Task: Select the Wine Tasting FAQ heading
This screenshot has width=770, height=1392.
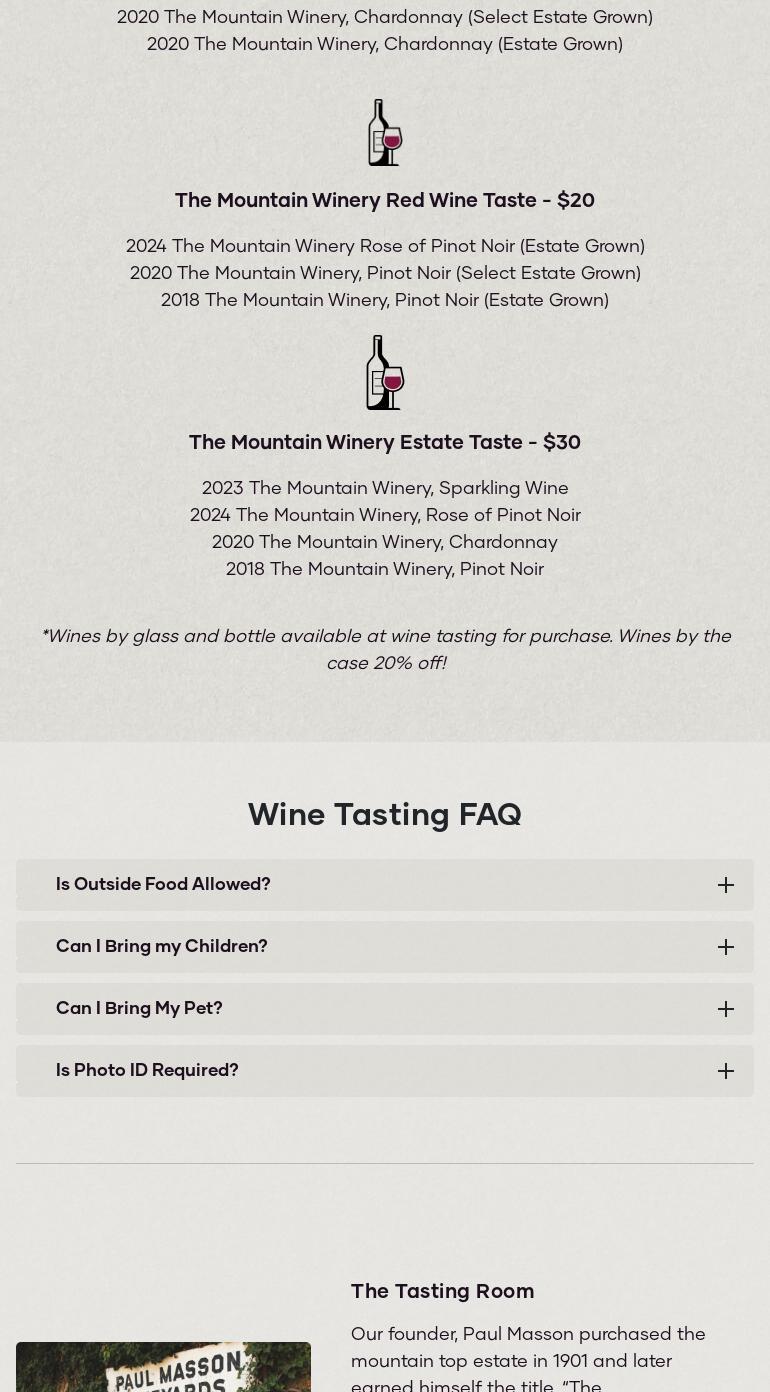Action: 385,814
